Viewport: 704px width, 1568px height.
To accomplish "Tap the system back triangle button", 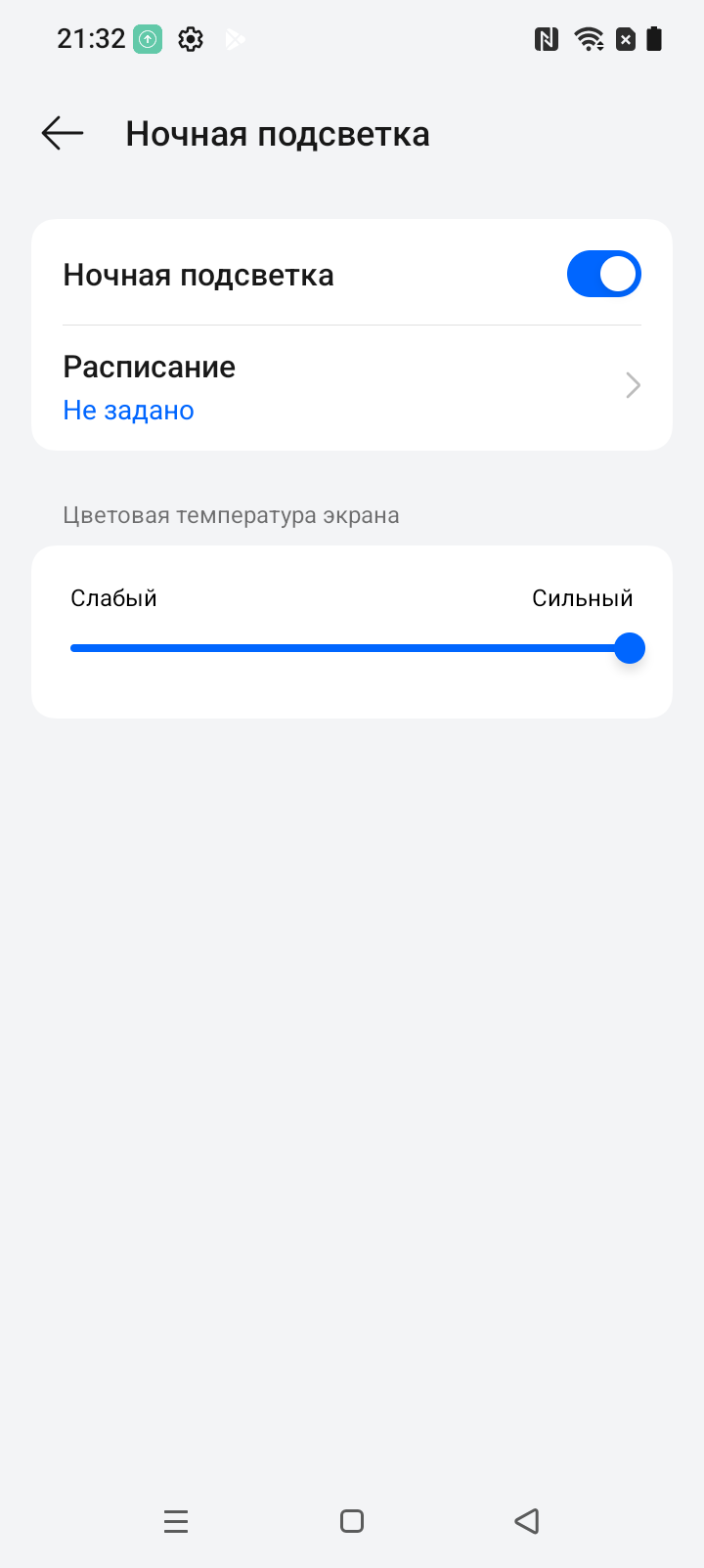I will click(x=527, y=1521).
